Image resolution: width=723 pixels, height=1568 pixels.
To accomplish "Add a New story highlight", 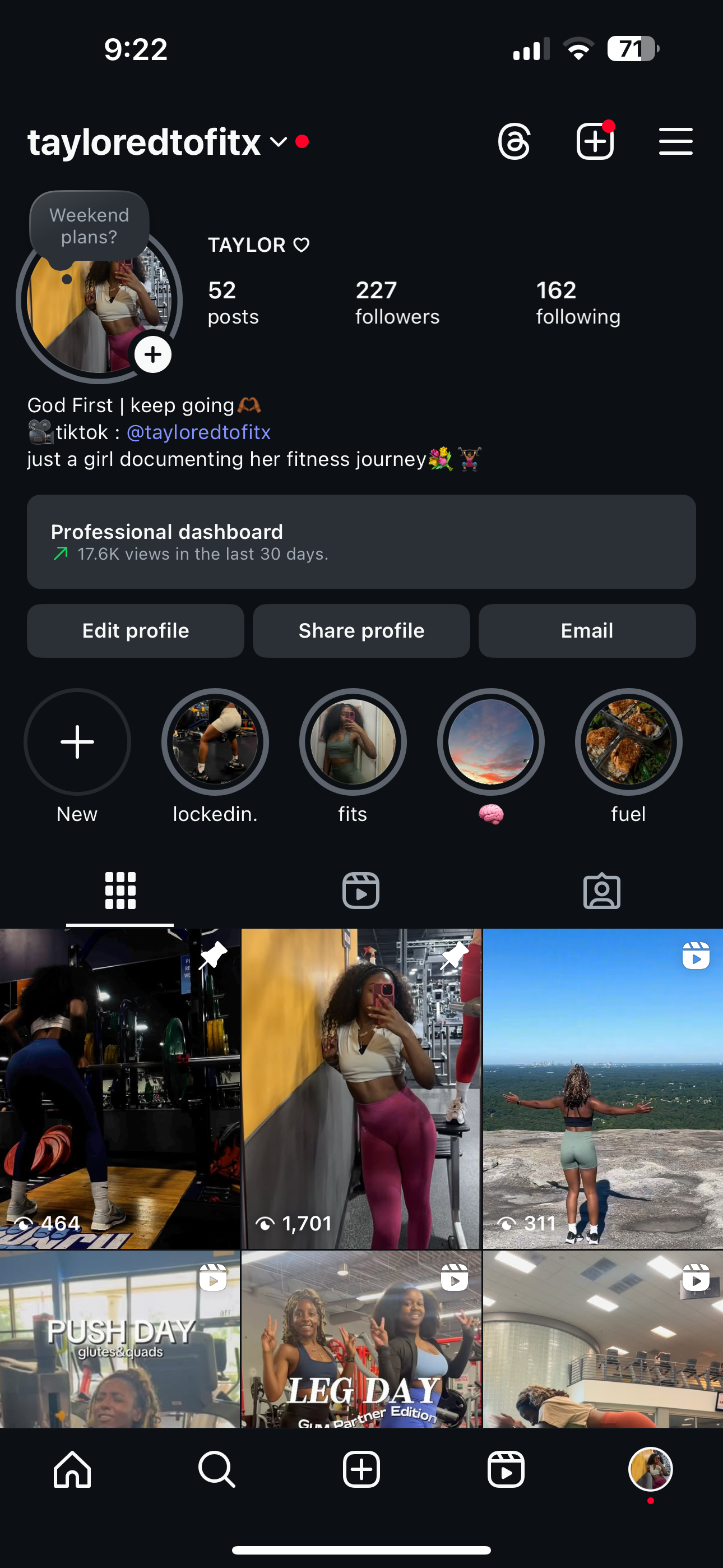I will point(77,742).
